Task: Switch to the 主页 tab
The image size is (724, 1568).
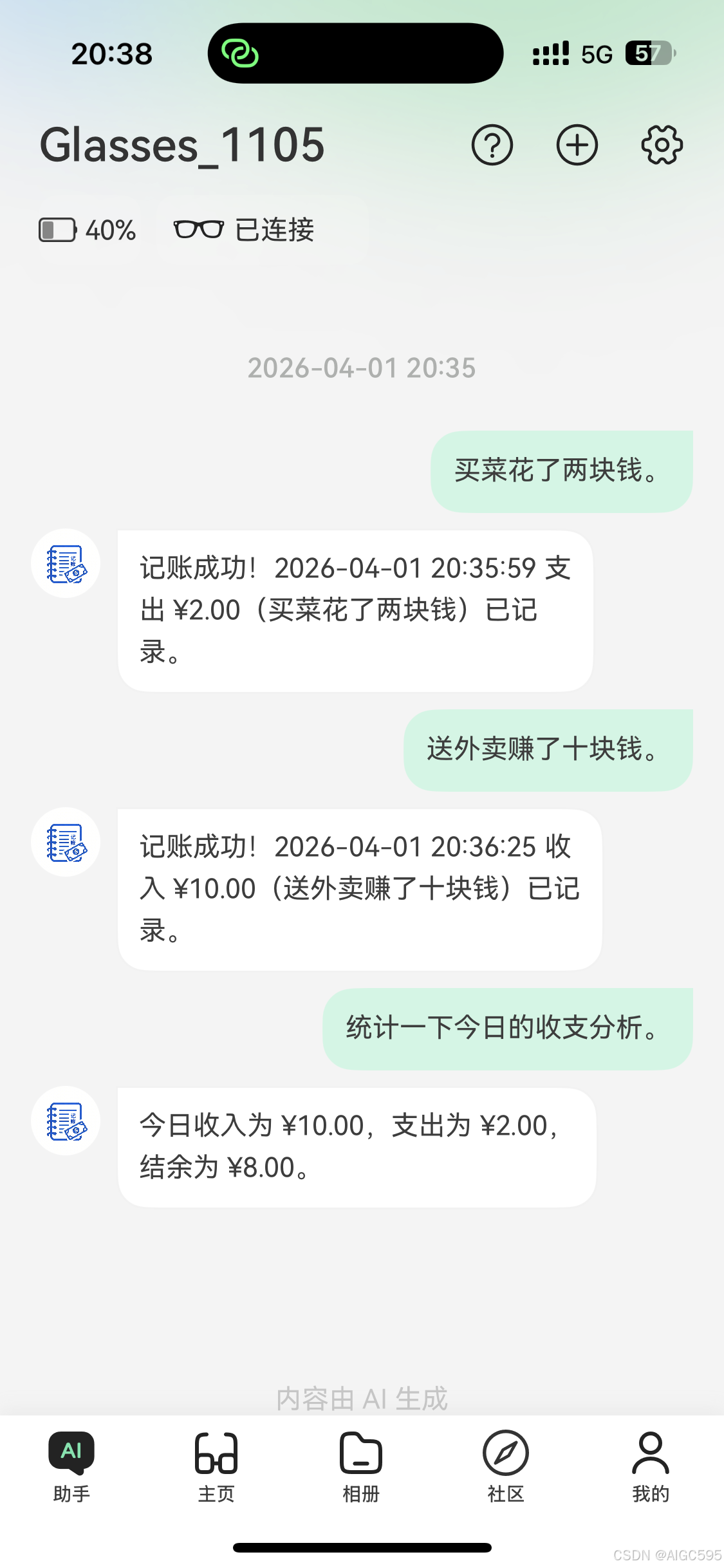Action: tap(216, 1465)
